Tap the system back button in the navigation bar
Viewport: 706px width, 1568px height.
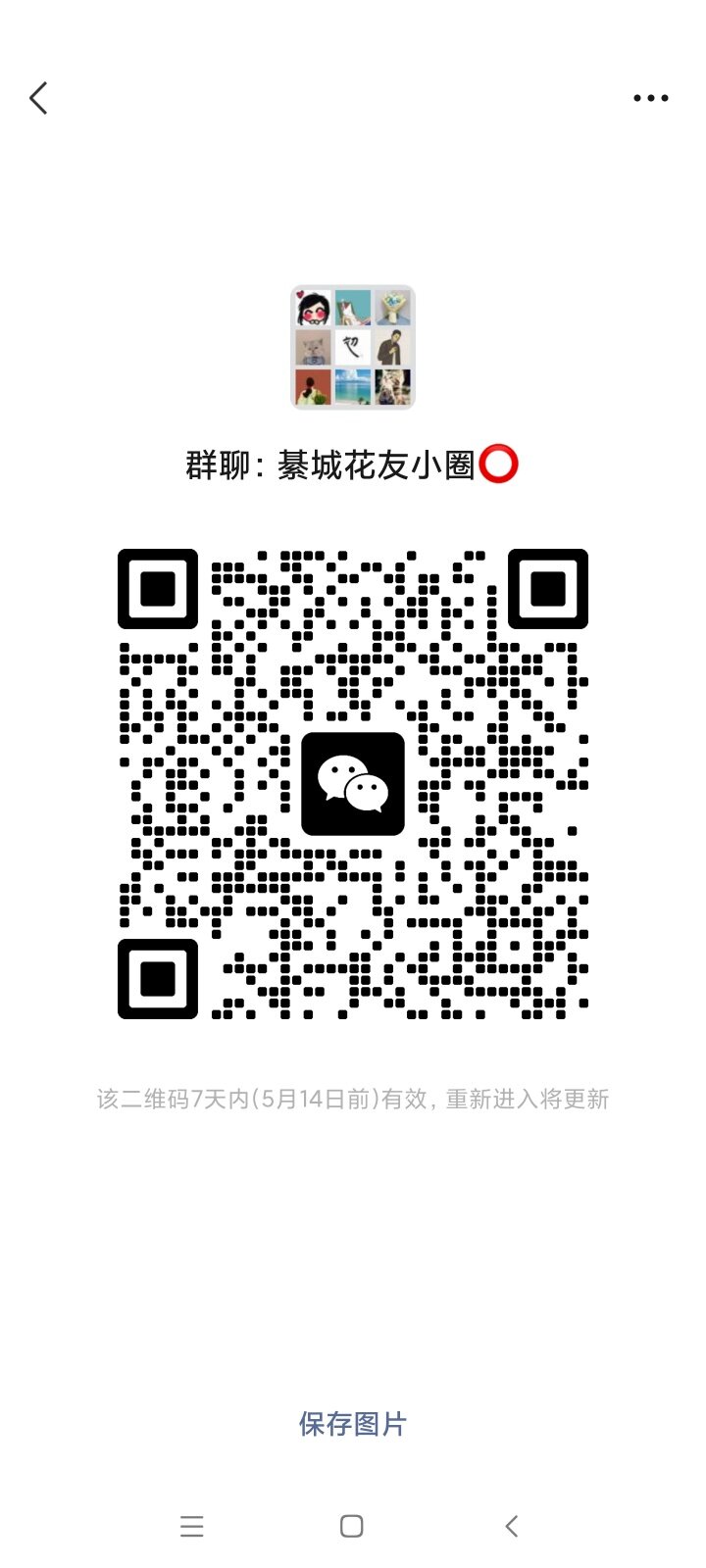pos(511,1526)
